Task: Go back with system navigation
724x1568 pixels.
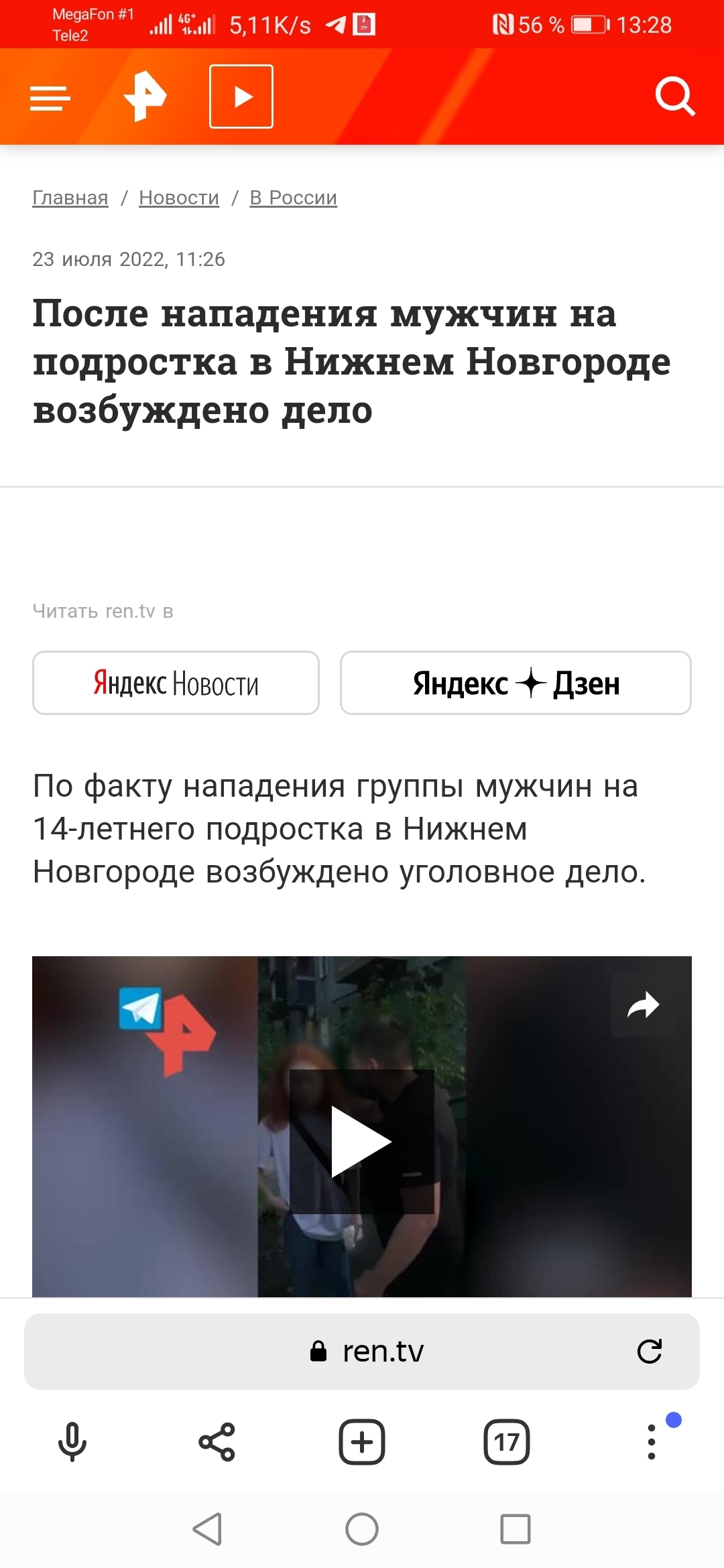Action: pos(208,1529)
